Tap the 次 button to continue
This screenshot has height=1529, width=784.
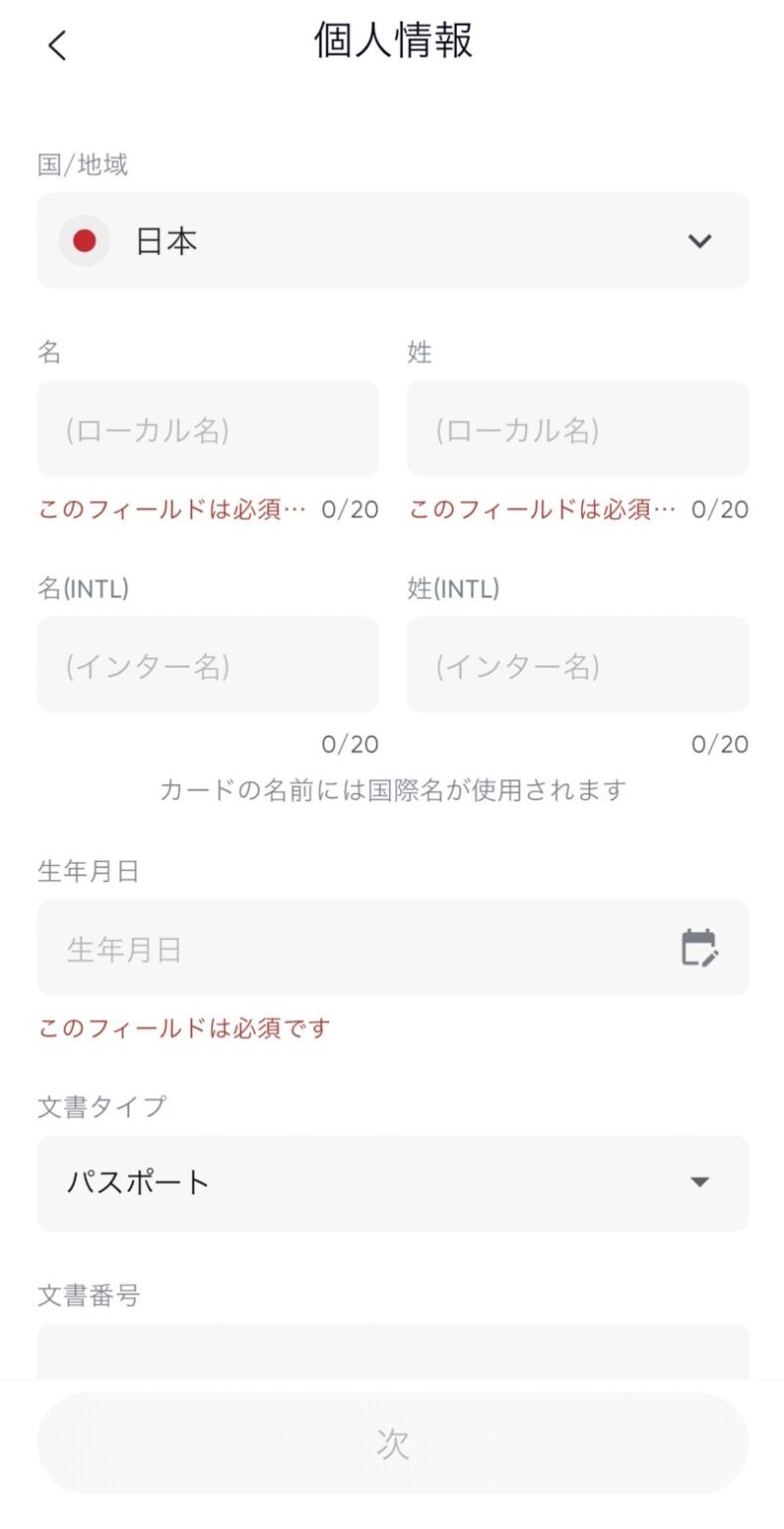point(392,1443)
